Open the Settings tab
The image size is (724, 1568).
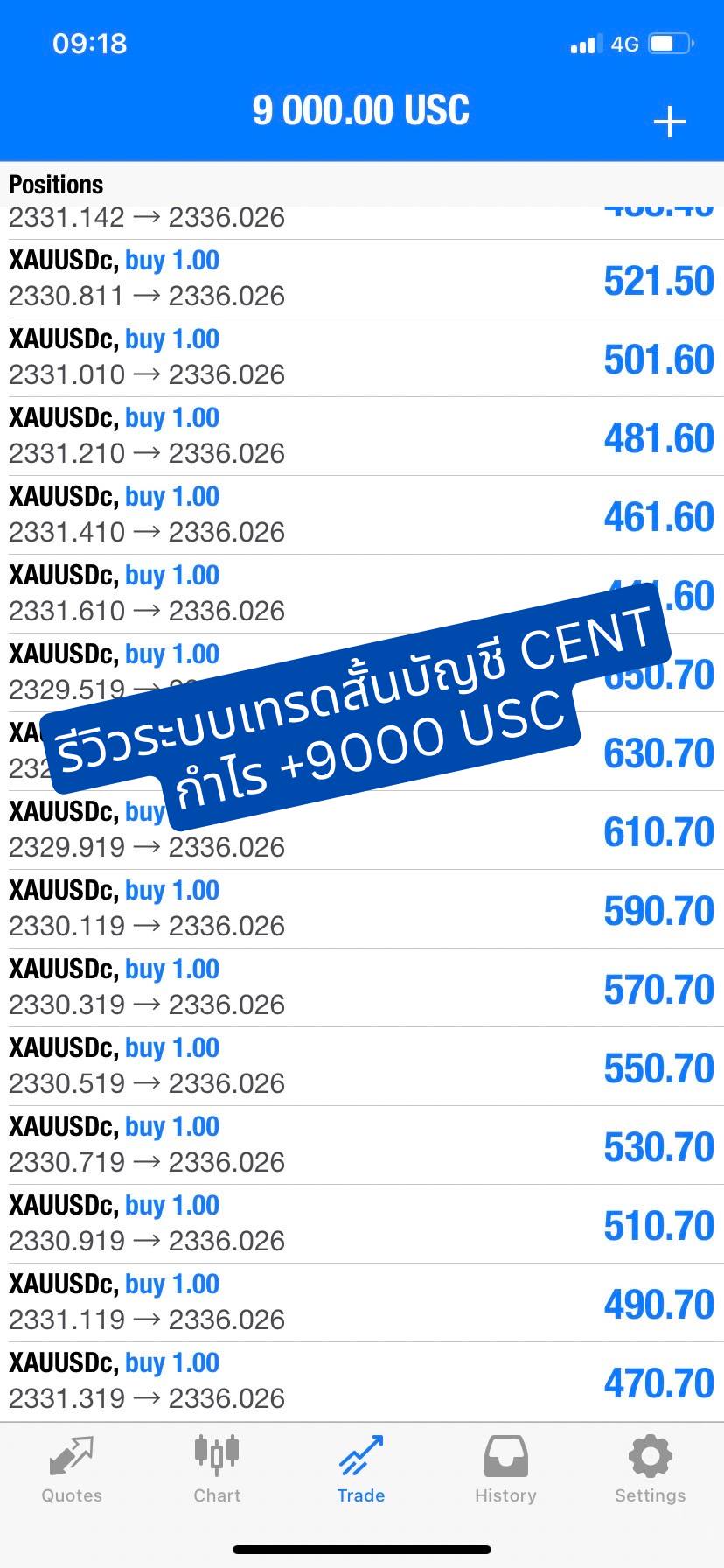650,1471
